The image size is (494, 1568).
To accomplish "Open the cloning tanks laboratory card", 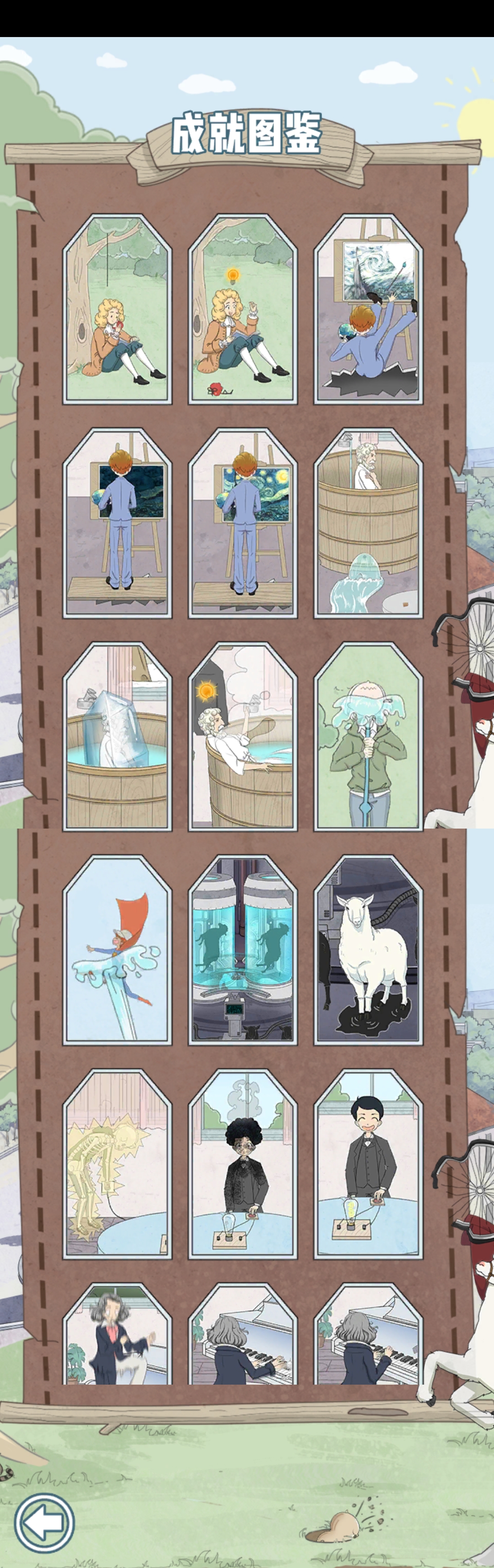I will coord(243,950).
